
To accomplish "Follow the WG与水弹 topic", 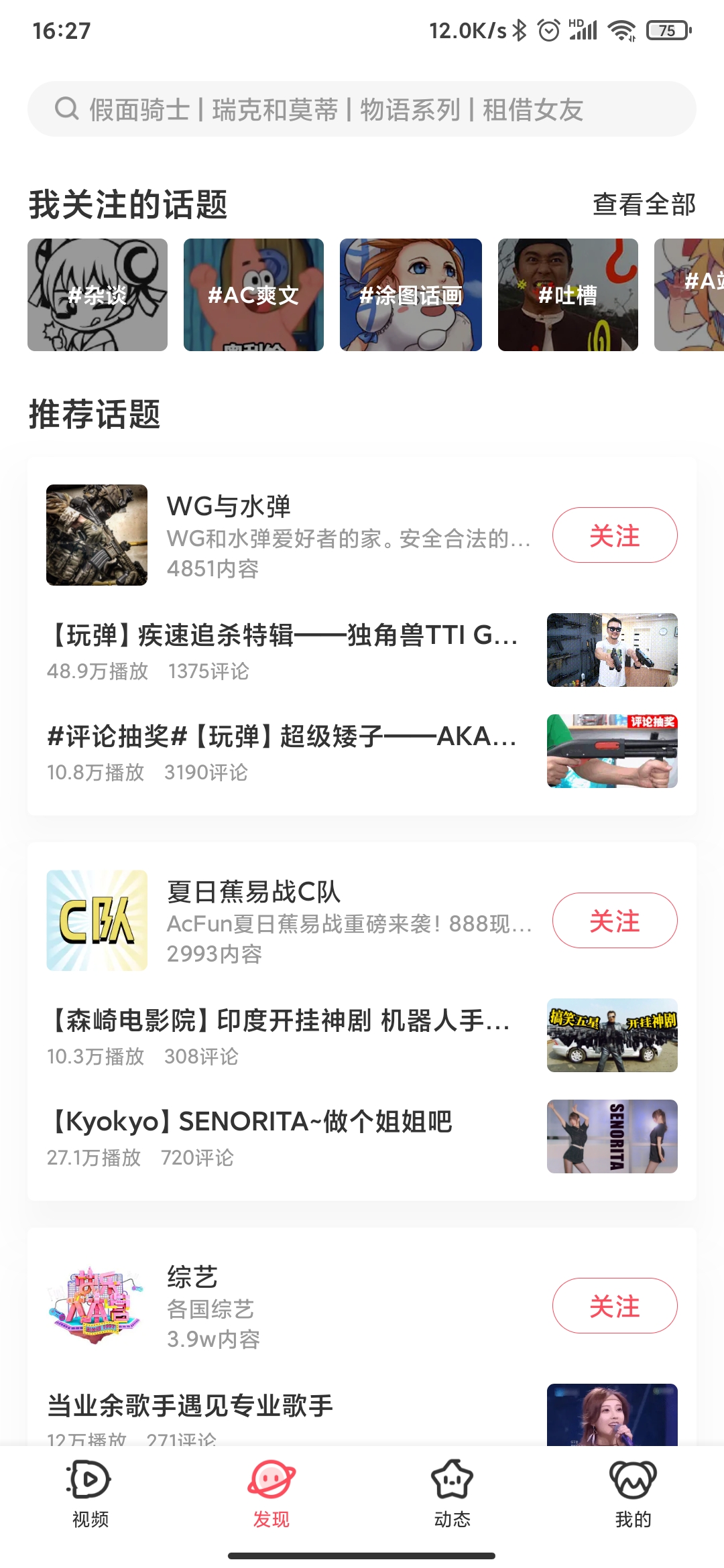I will coord(614,535).
